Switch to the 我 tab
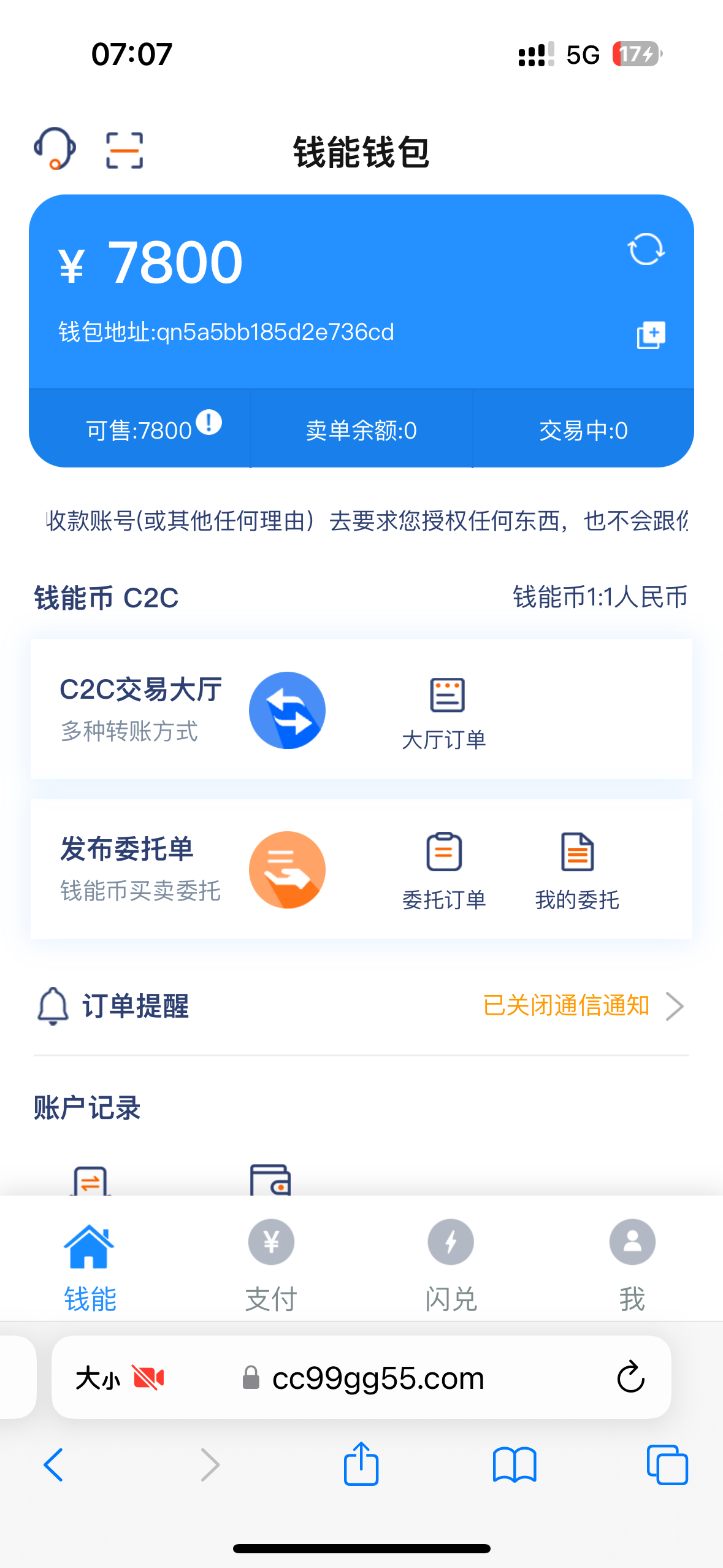Image resolution: width=723 pixels, height=1568 pixels. [x=632, y=1265]
